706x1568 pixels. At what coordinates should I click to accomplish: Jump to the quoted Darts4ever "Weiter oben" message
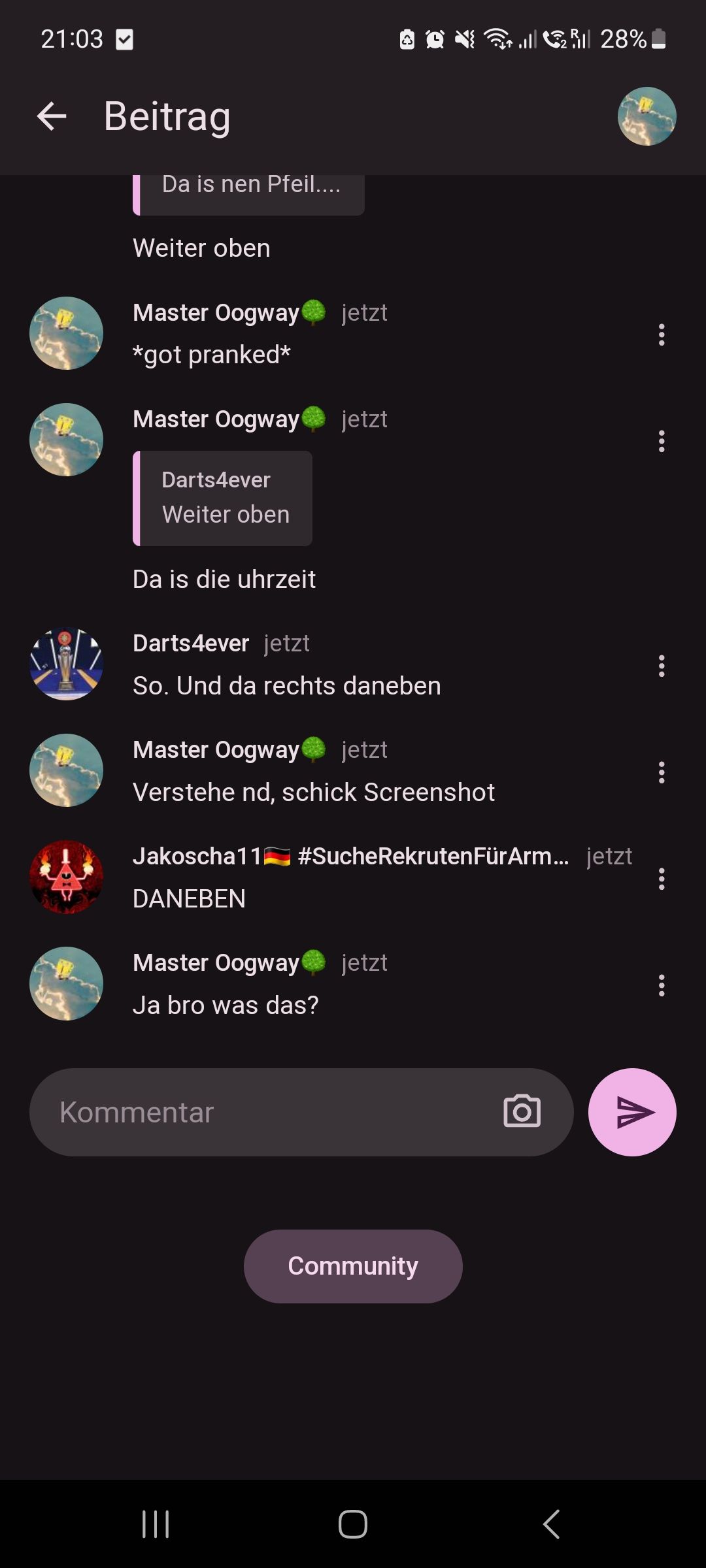coord(223,498)
